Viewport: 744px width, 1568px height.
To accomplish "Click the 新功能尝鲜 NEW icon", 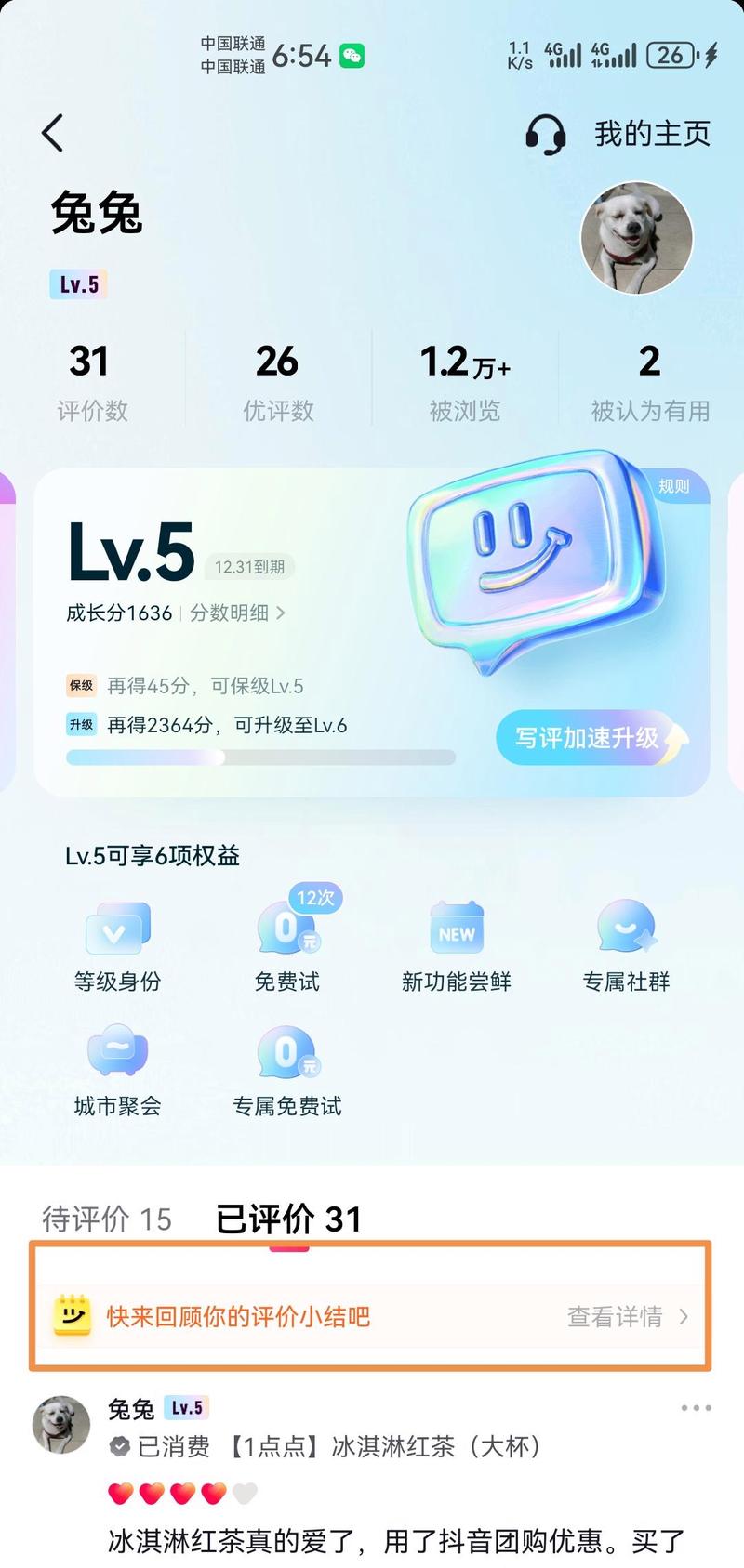I will point(456,929).
